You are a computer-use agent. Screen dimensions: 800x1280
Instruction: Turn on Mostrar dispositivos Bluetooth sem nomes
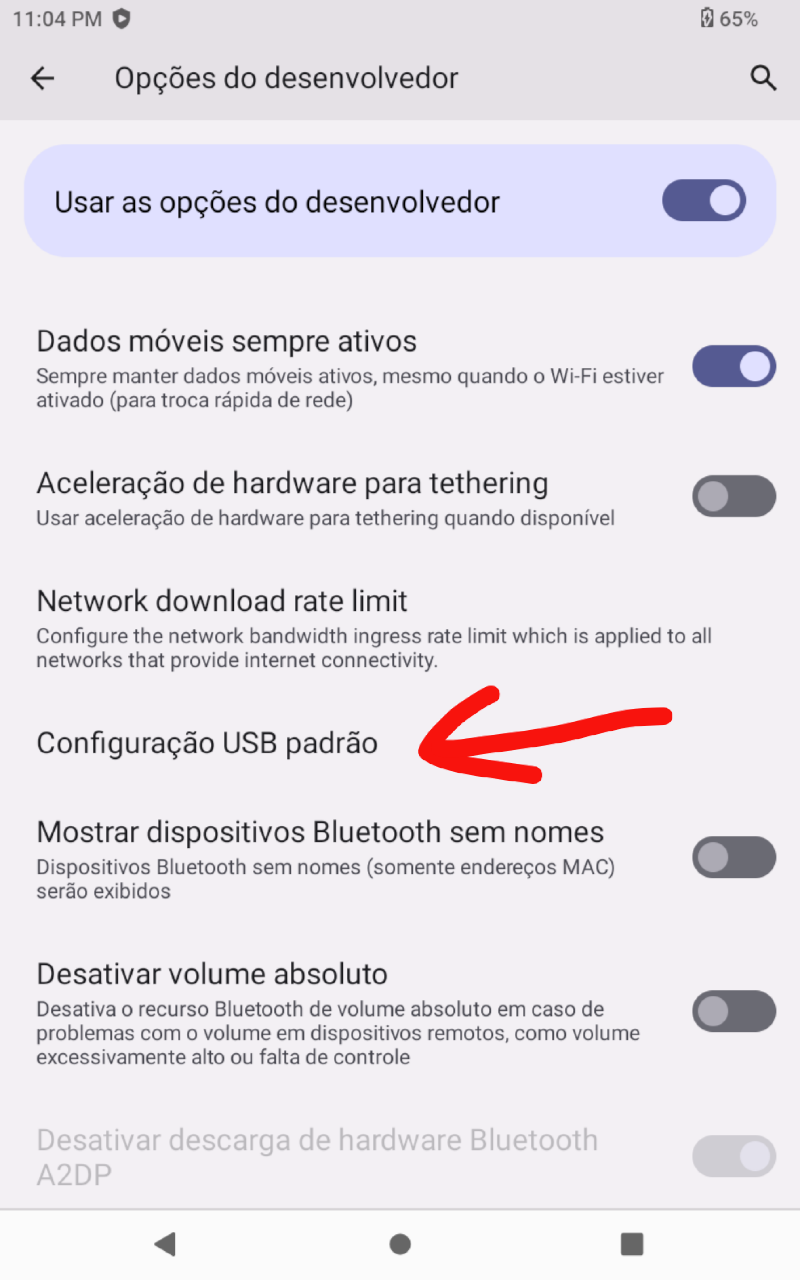(733, 857)
